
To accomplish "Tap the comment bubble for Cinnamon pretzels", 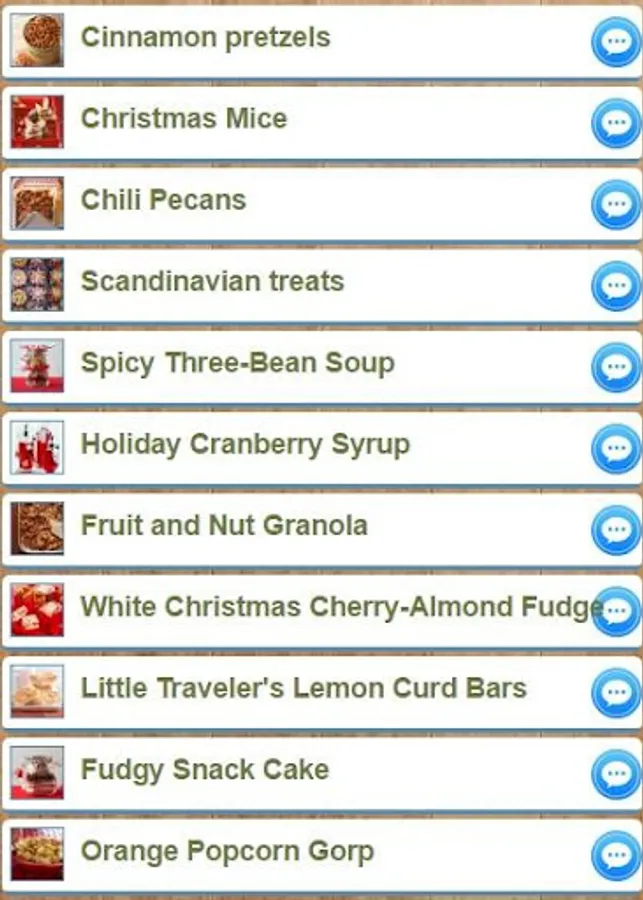I will pos(616,41).
